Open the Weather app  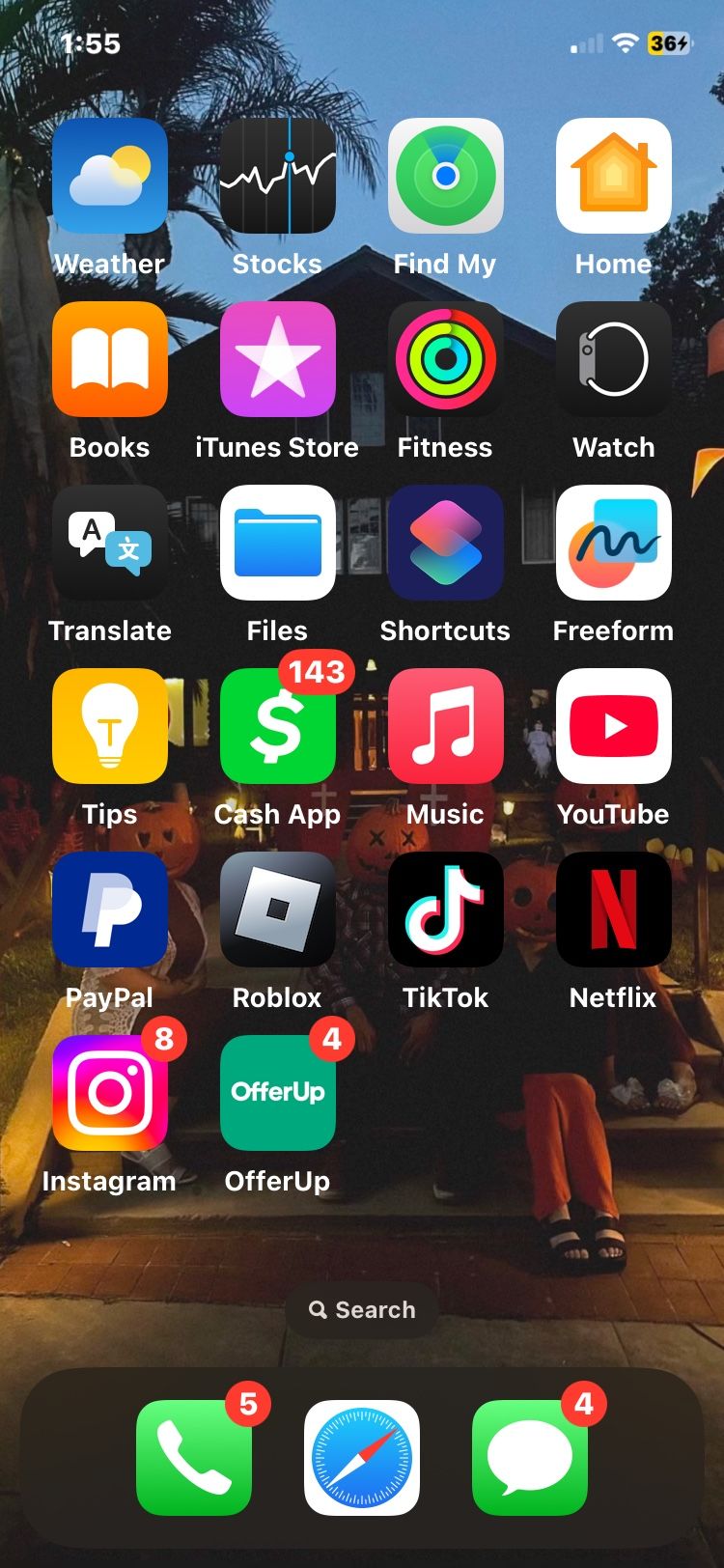coord(110,176)
